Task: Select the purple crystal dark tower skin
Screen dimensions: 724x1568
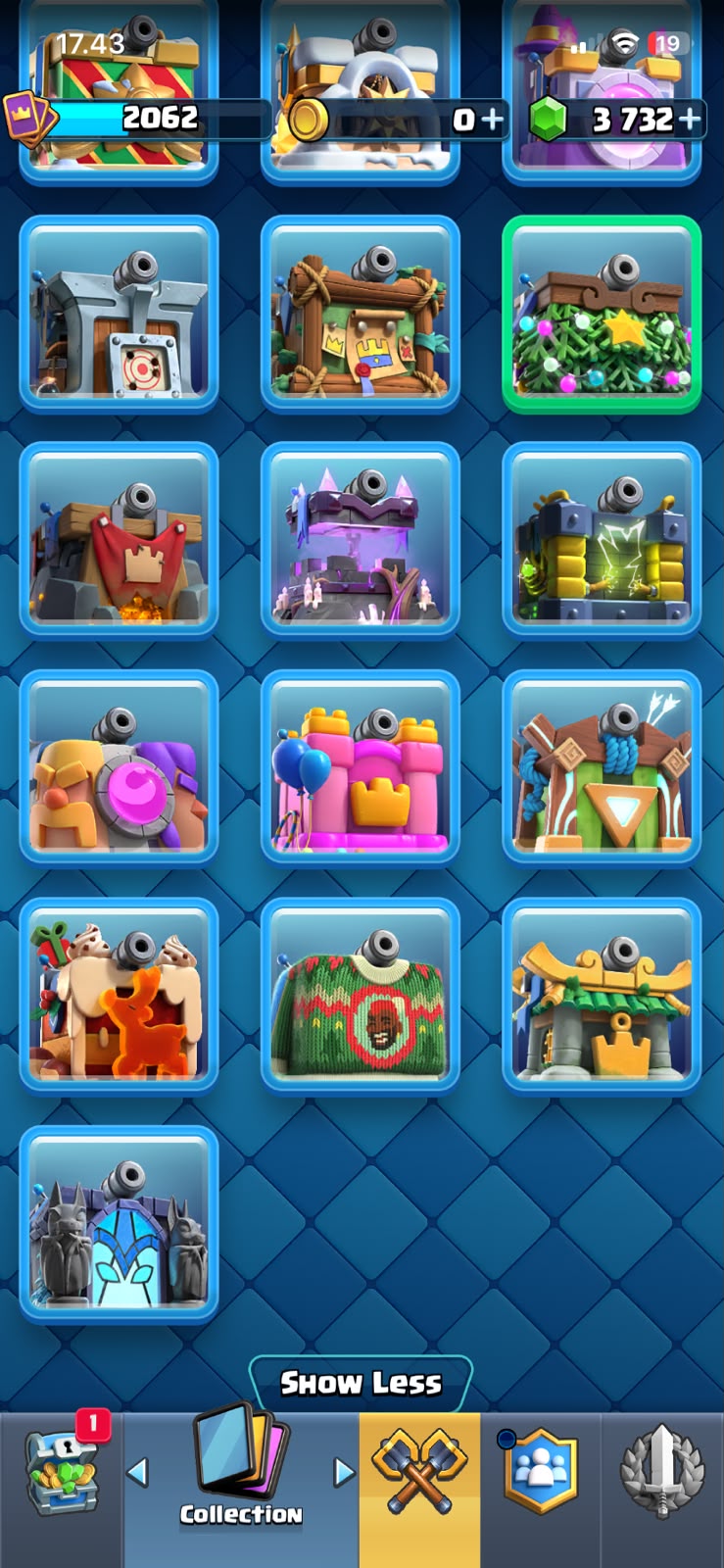Action: (361, 540)
